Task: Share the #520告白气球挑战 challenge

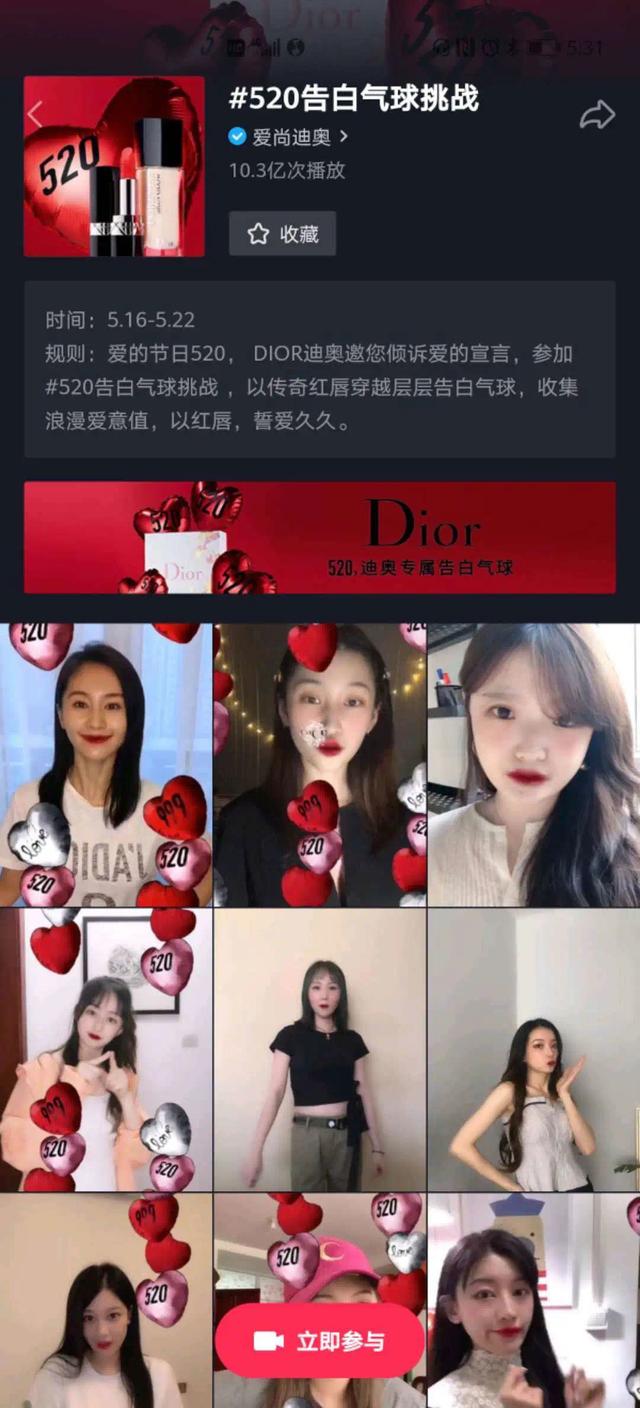Action: [597, 115]
